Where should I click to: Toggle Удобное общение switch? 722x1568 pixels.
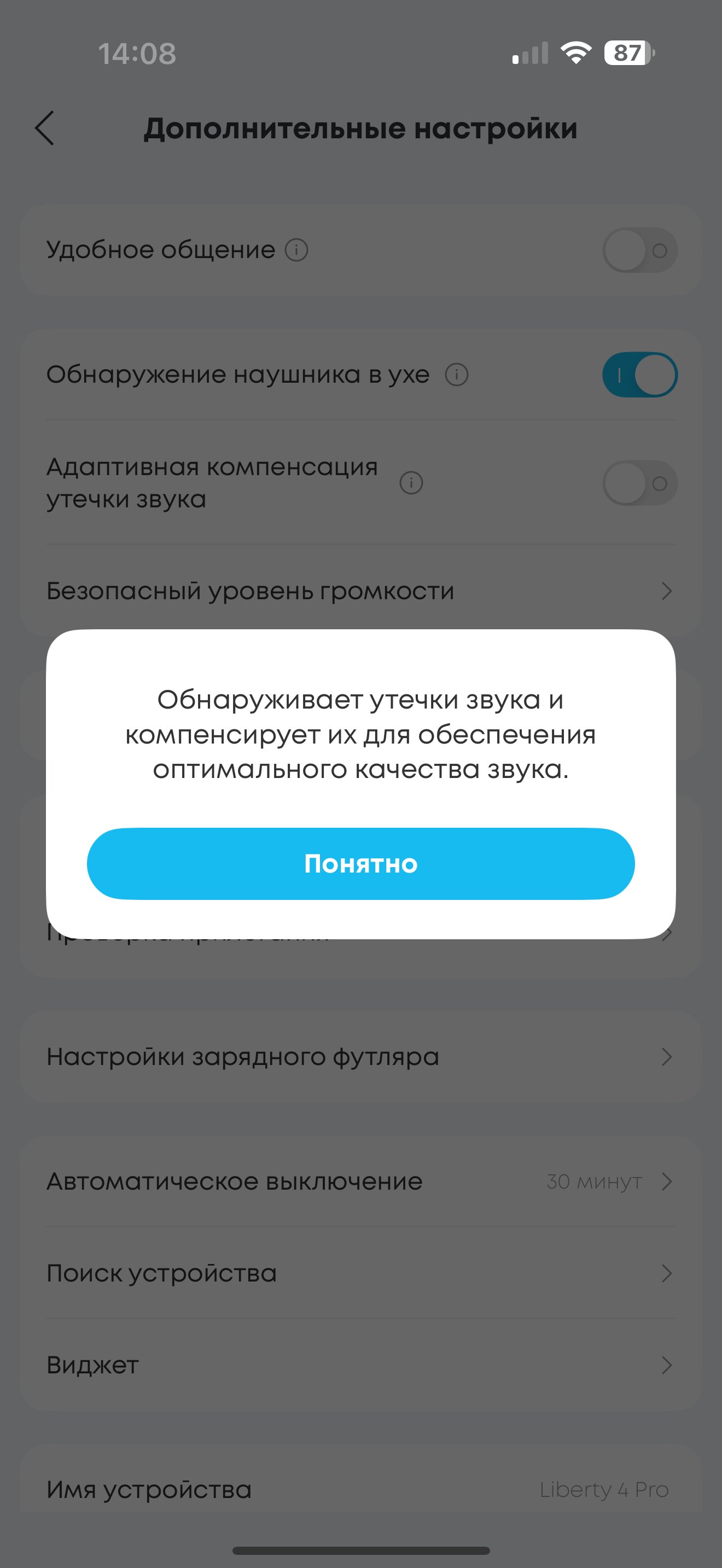point(639,250)
